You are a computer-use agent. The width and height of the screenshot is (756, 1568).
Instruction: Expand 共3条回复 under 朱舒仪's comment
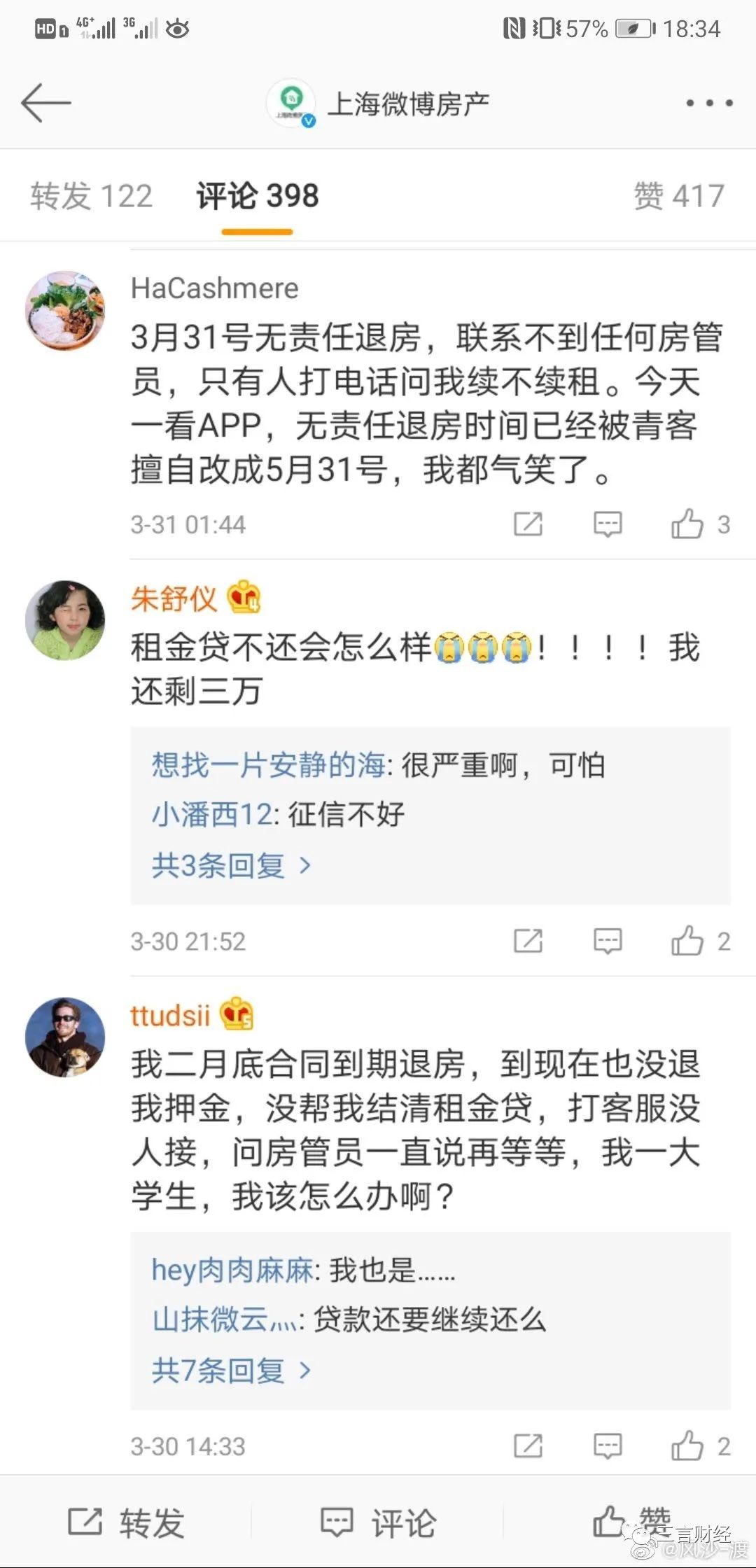click(231, 866)
